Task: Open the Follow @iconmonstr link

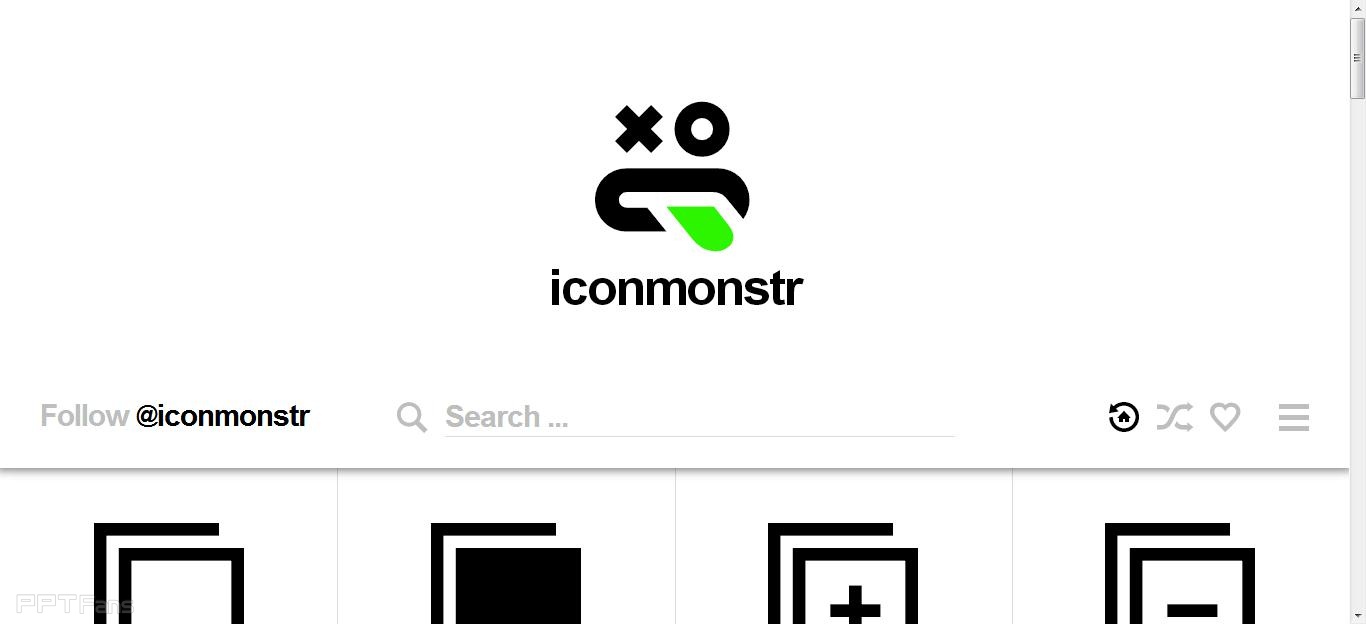Action: tap(175, 416)
